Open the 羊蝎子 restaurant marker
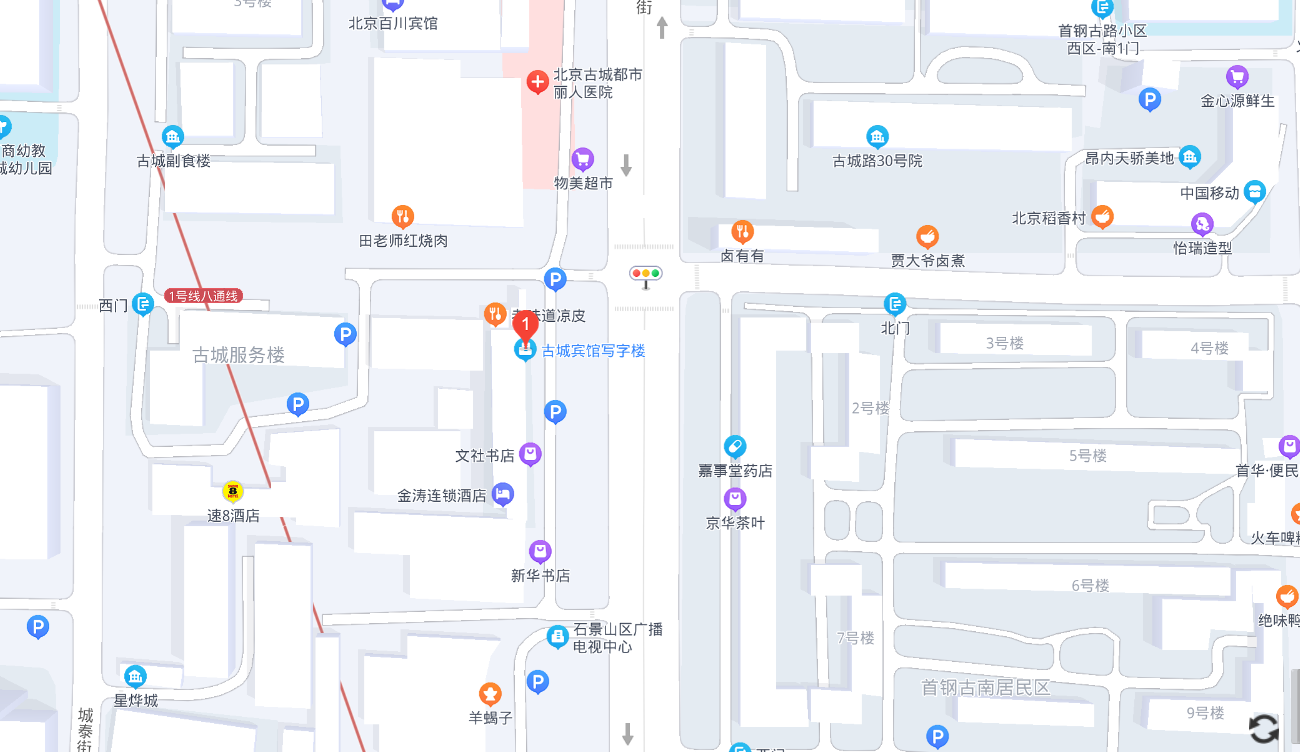1300x752 pixels. point(490,694)
